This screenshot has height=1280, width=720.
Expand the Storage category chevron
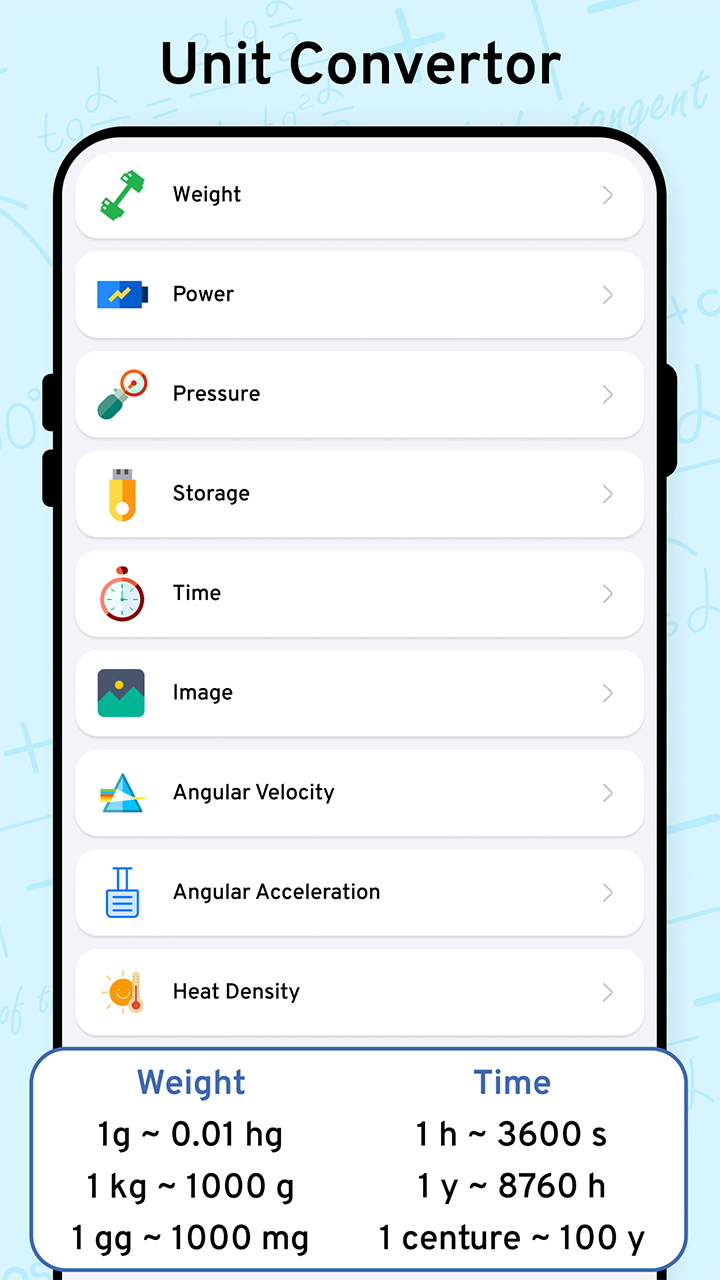tap(607, 494)
